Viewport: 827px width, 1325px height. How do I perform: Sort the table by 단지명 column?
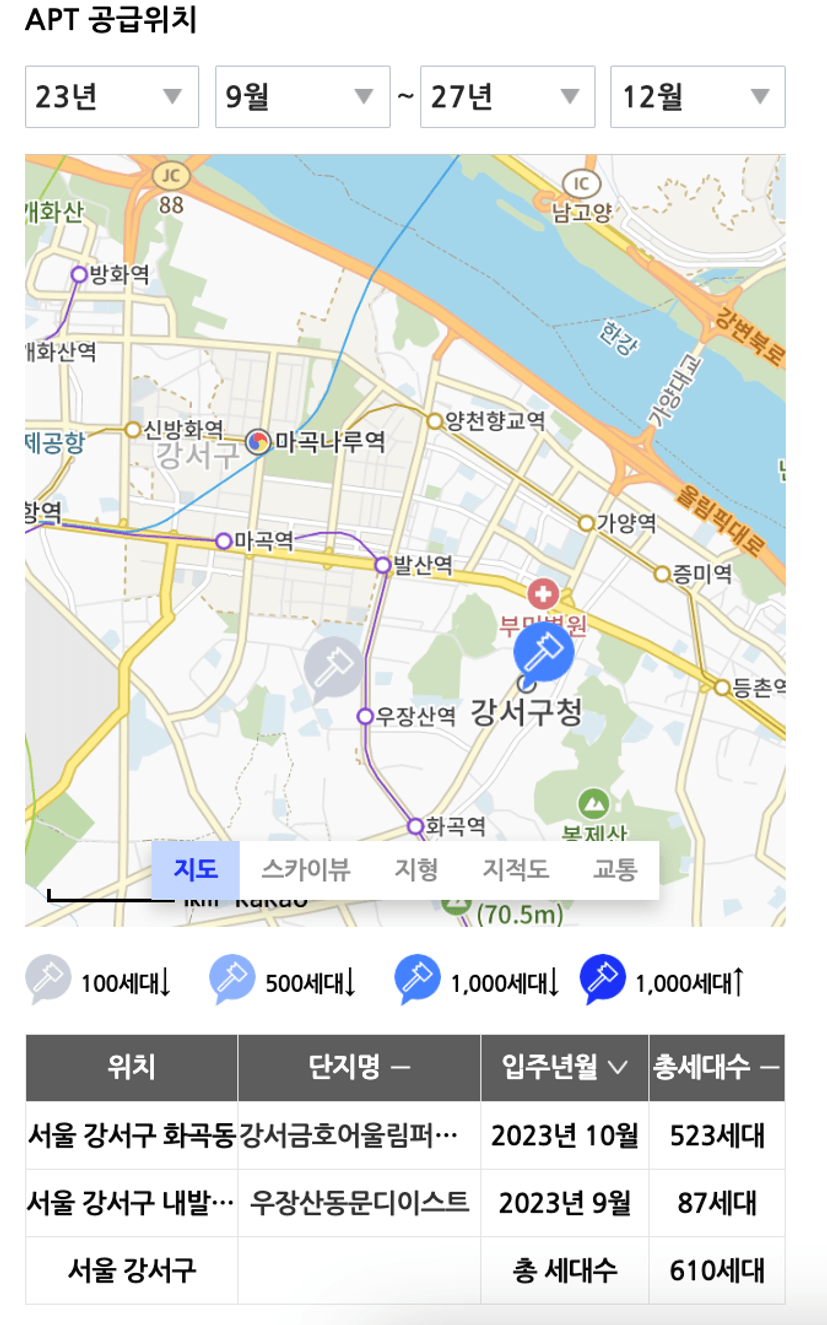(x=359, y=1068)
